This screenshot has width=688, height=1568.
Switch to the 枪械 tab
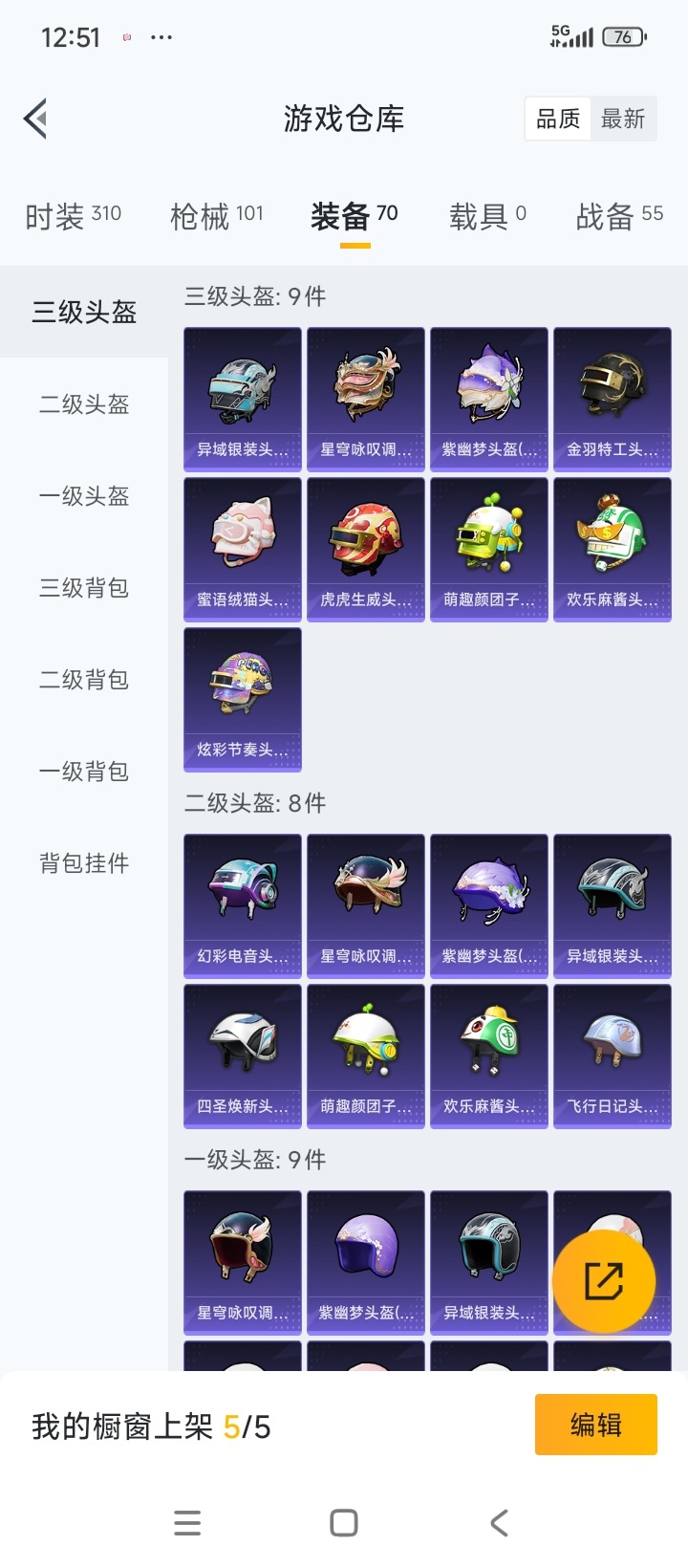point(216,216)
